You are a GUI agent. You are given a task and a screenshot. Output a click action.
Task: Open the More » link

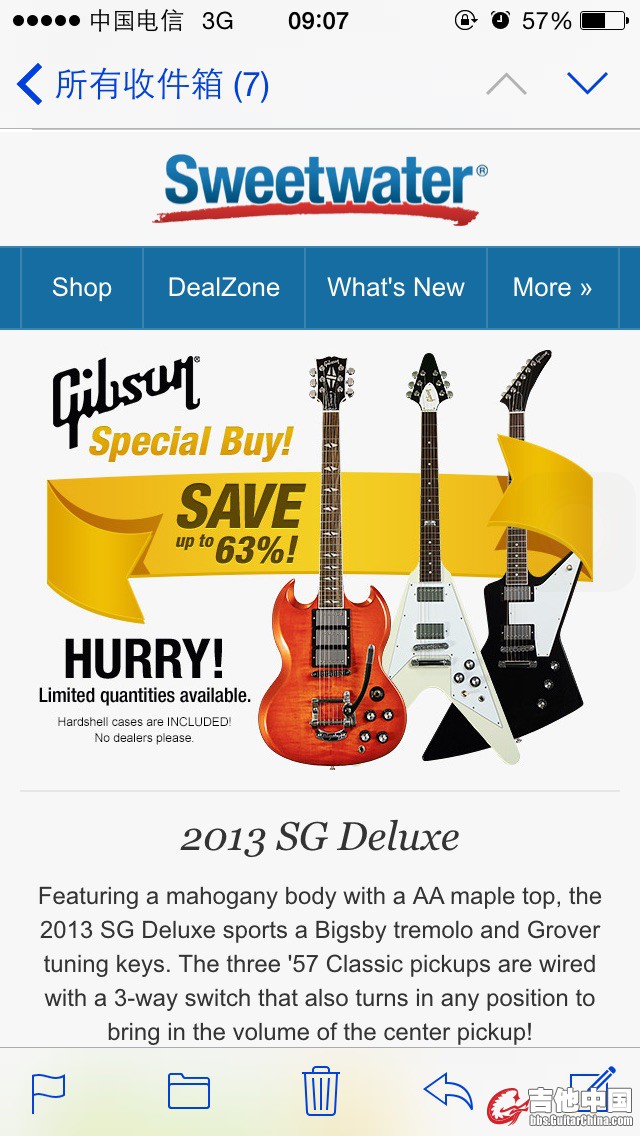[552, 288]
